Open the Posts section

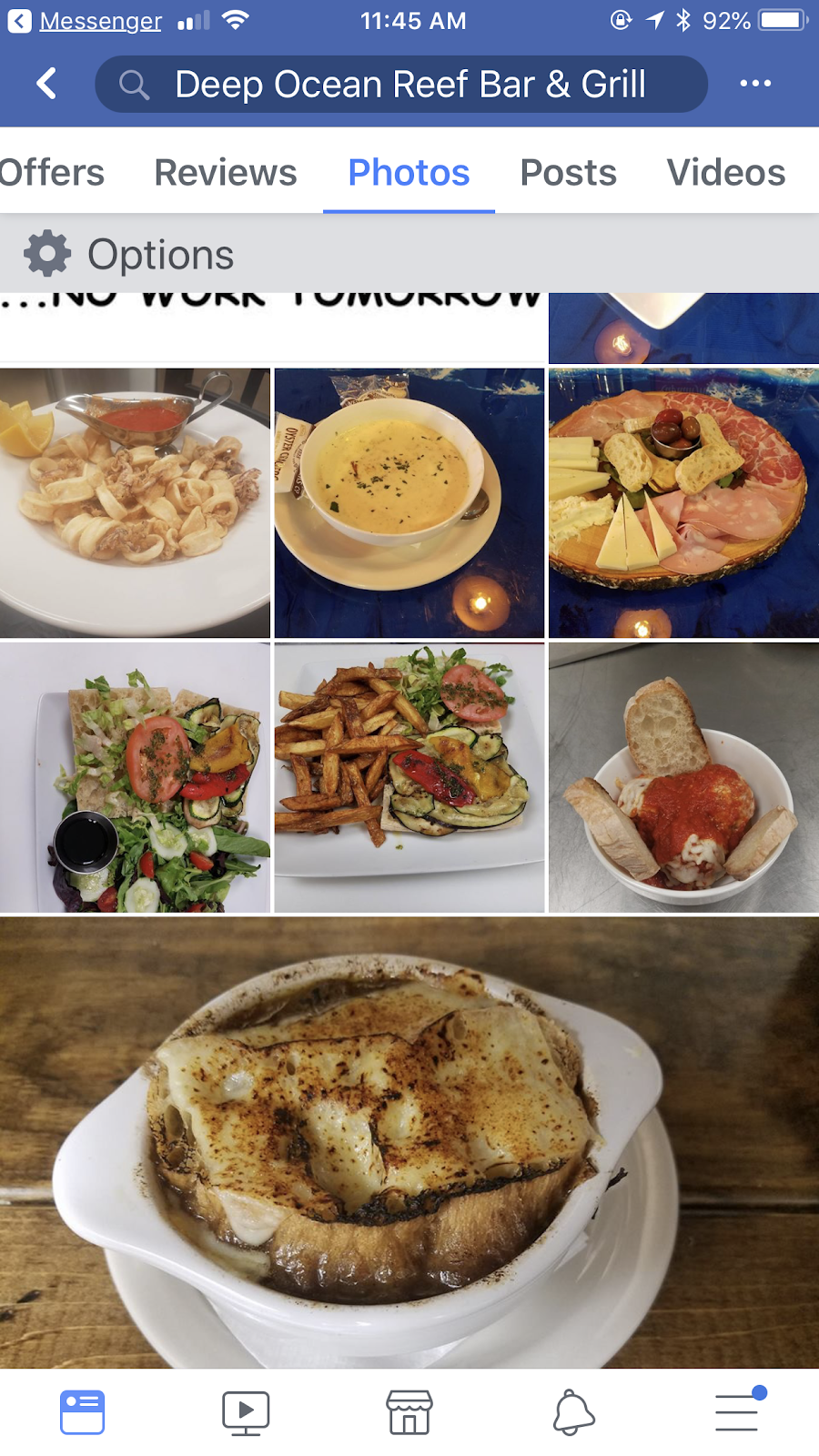coord(568,172)
